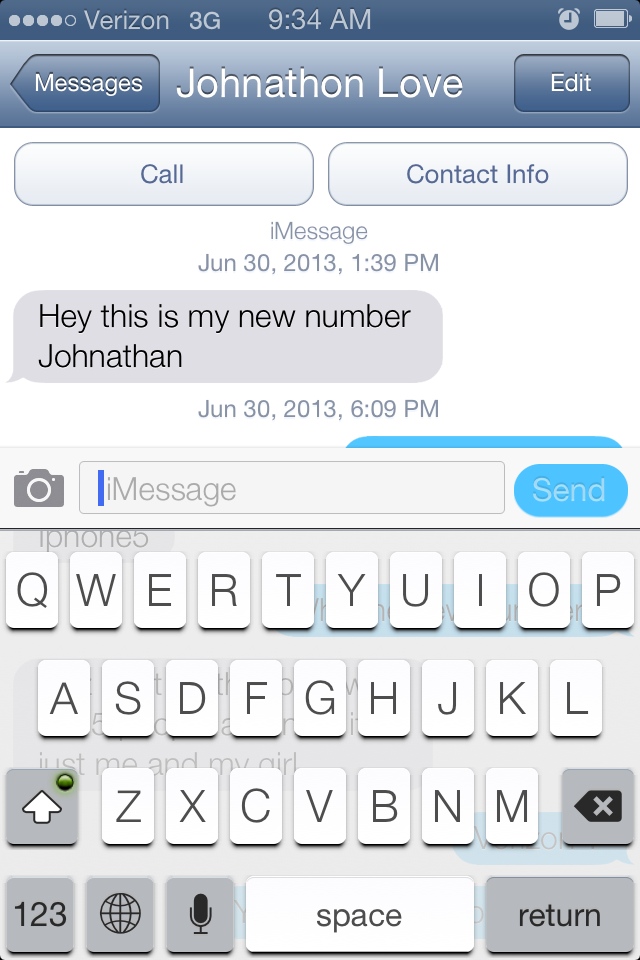The image size is (640, 960).
Task: Call Johnathon Love
Action: 164,174
